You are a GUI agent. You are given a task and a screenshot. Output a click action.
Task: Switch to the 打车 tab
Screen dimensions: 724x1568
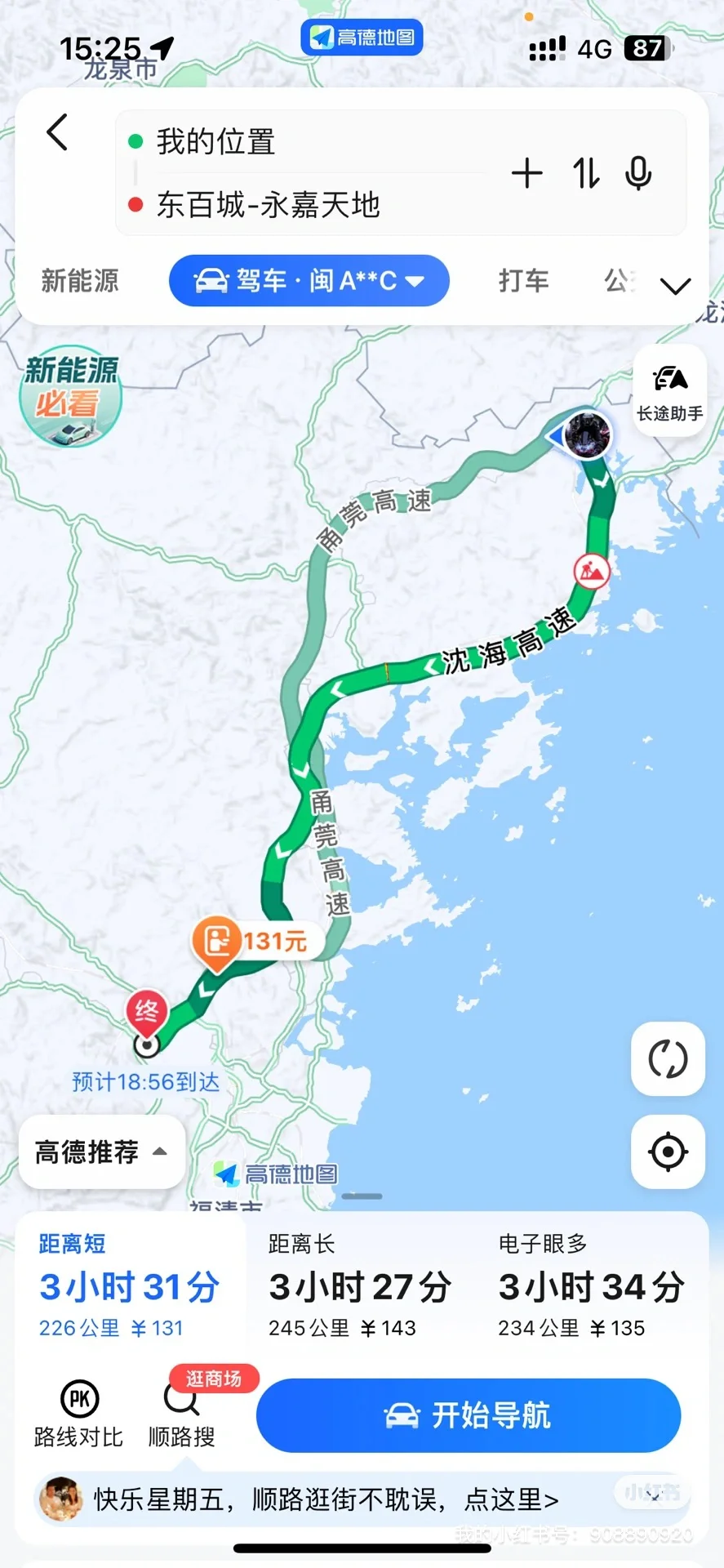[x=523, y=281]
